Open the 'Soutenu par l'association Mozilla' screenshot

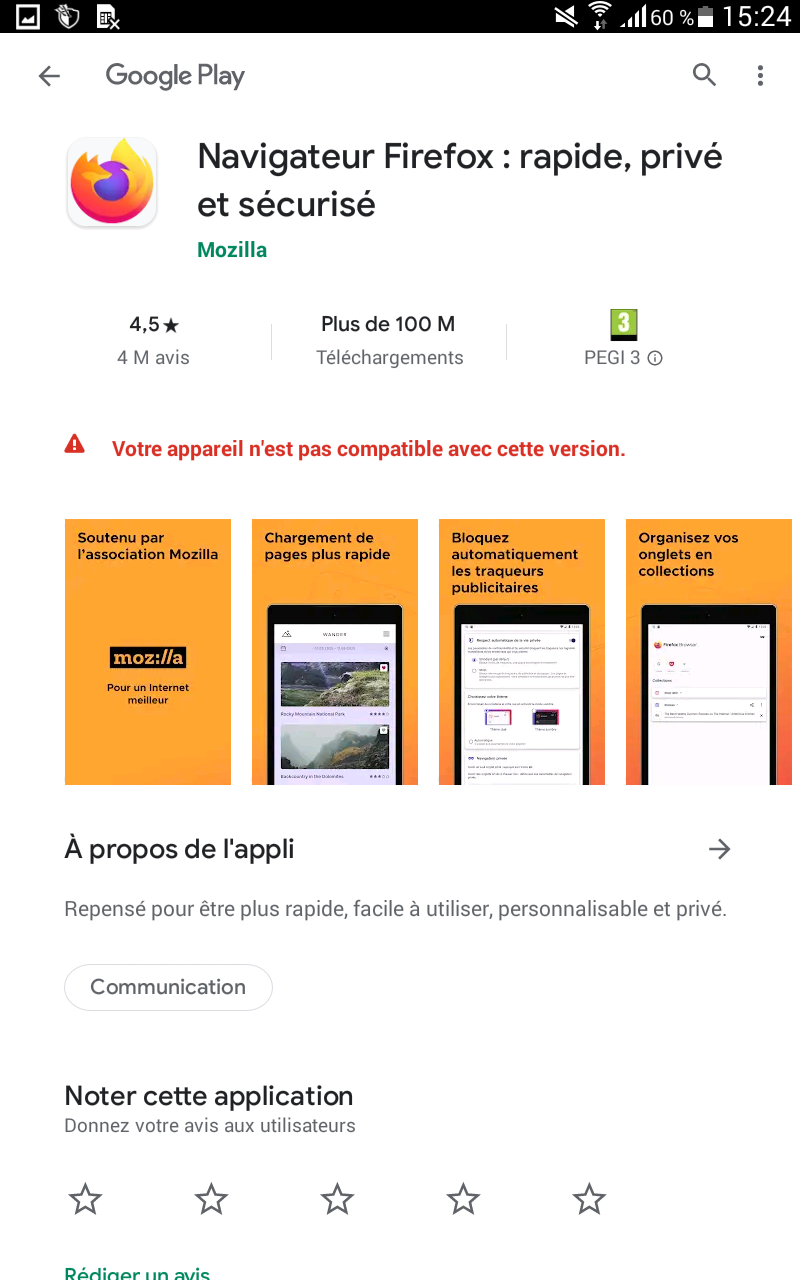click(x=148, y=652)
